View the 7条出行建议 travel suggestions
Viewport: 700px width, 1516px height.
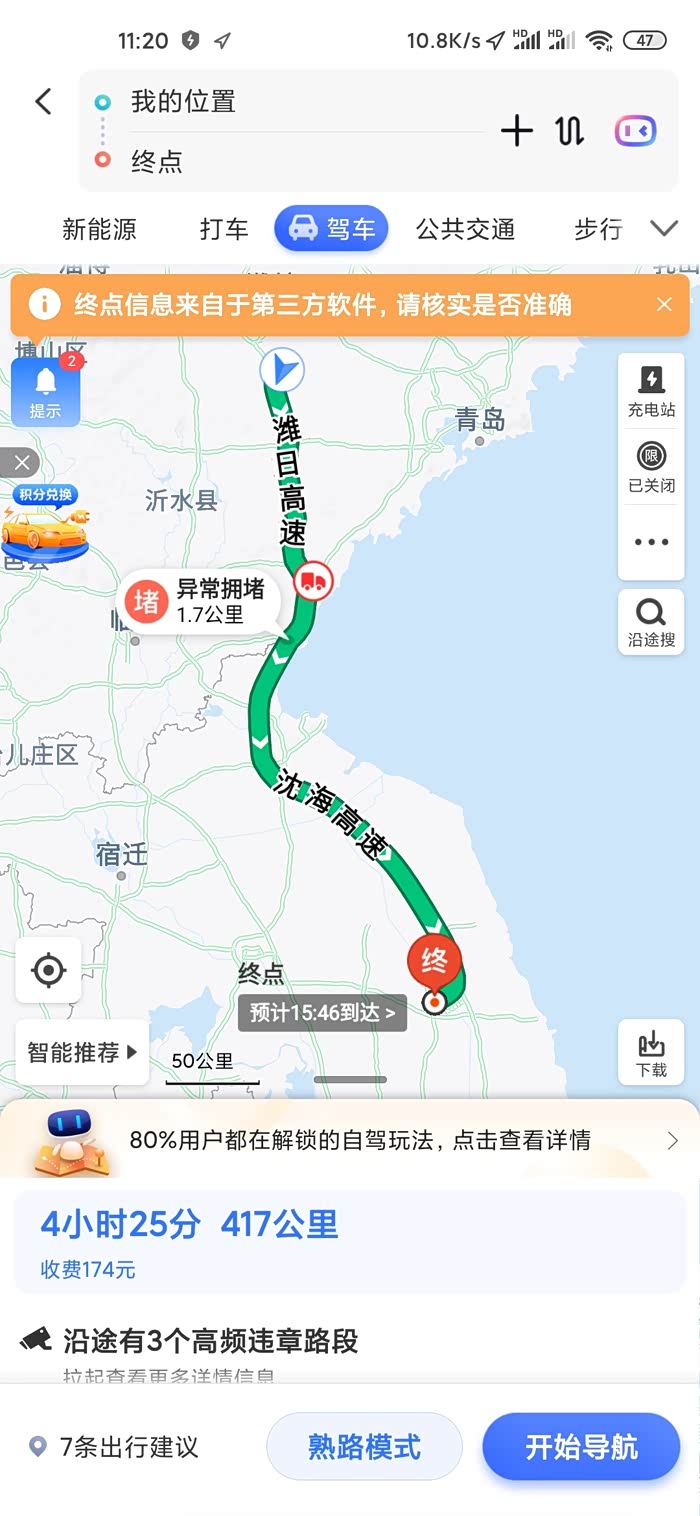(114, 1447)
